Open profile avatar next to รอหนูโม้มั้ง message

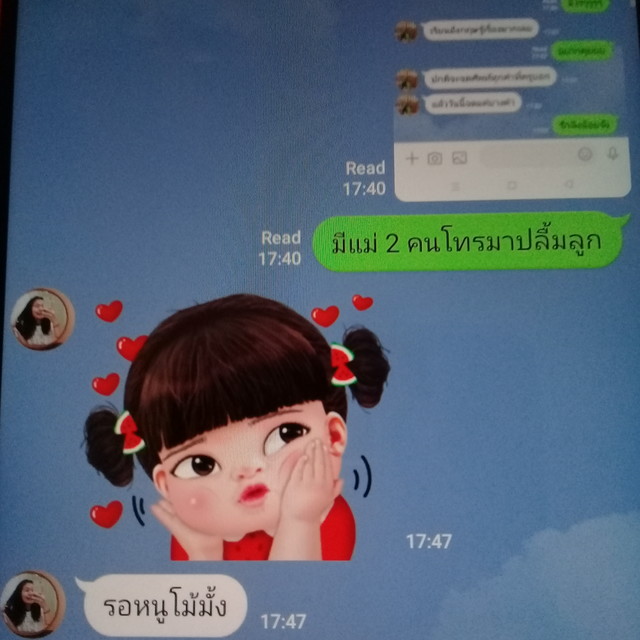click(x=33, y=604)
